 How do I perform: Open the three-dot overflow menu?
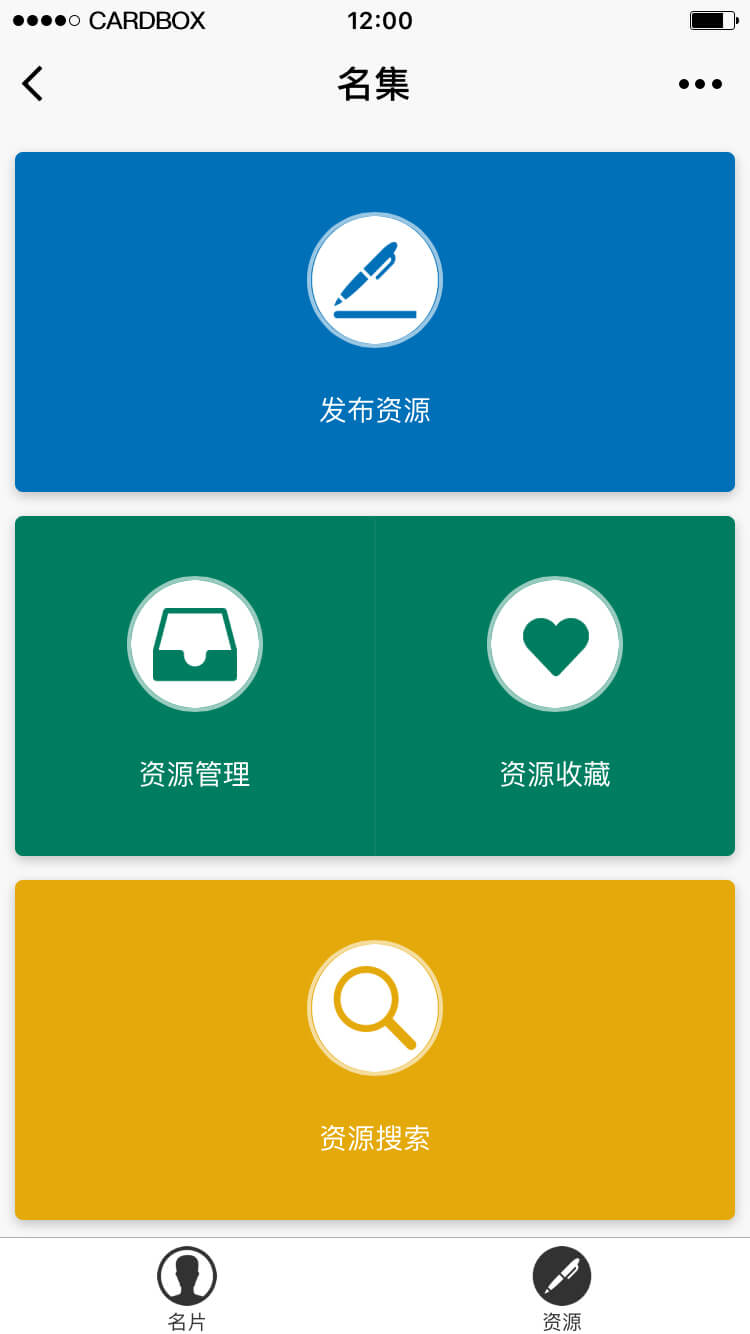click(700, 84)
